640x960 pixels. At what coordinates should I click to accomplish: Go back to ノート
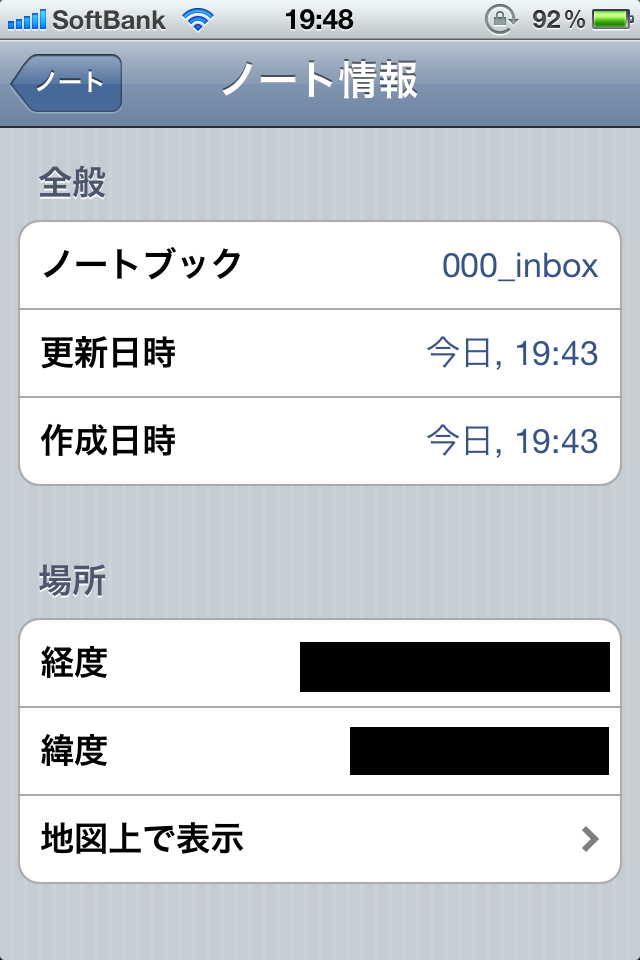[68, 83]
